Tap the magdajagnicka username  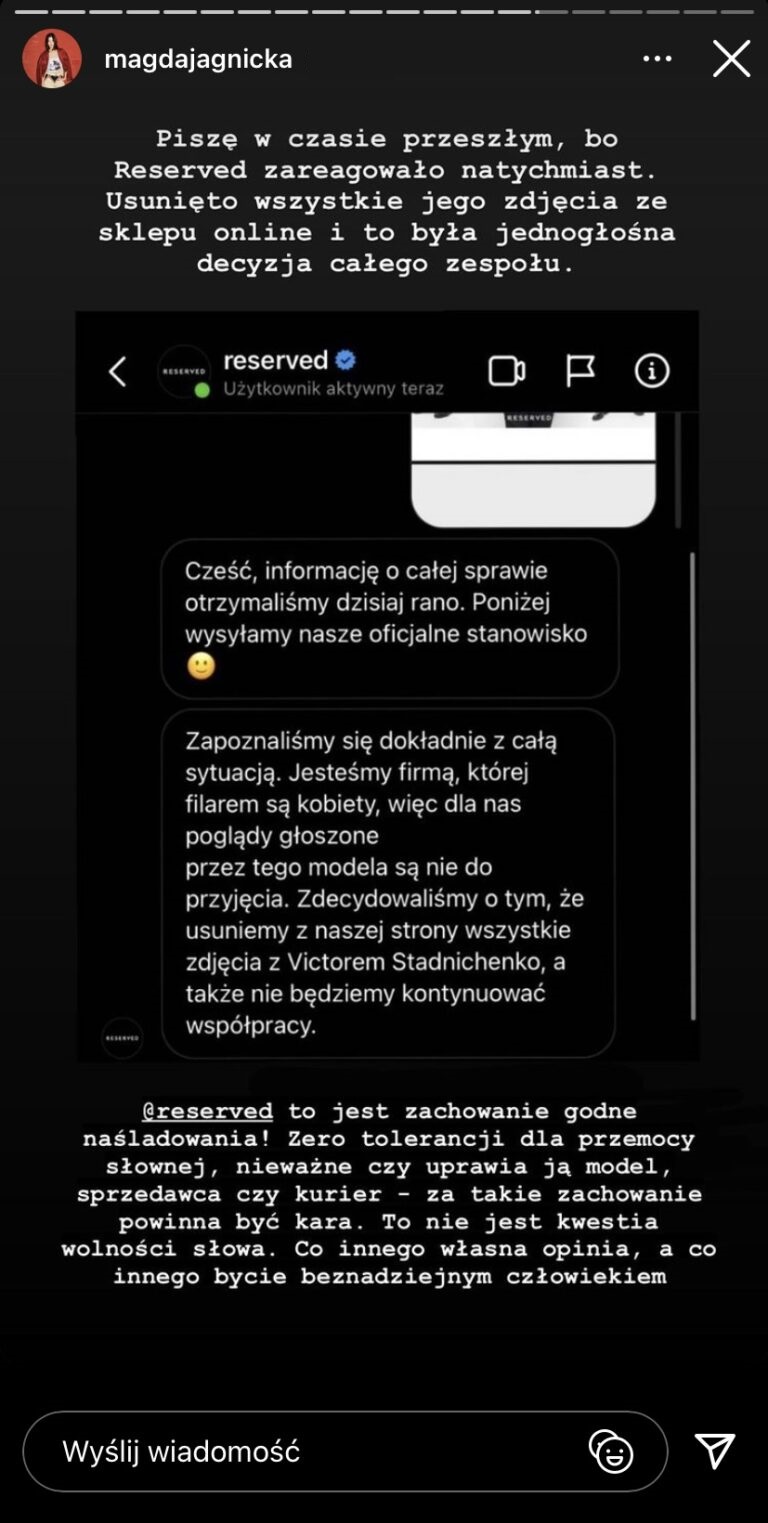tap(198, 59)
